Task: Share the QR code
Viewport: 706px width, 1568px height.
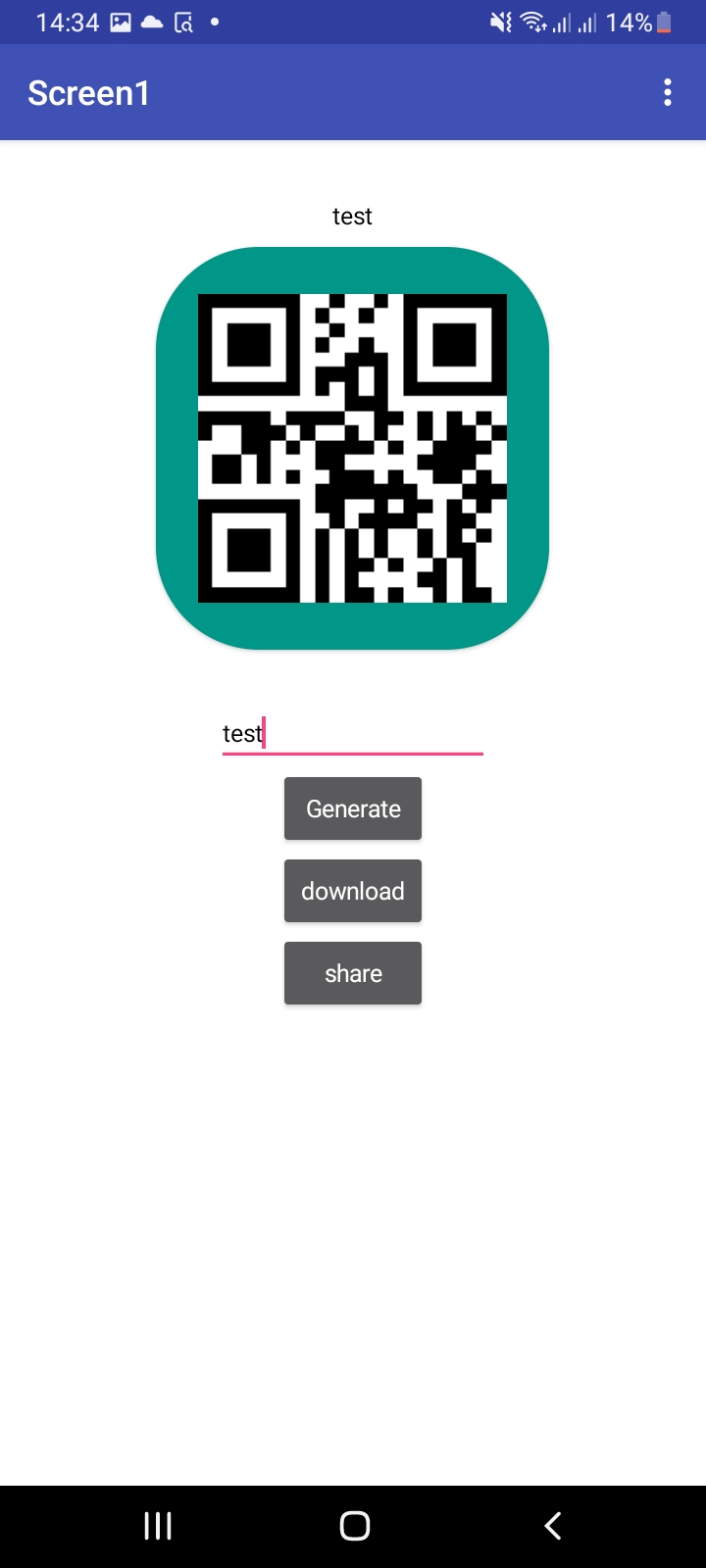Action: coord(353,973)
